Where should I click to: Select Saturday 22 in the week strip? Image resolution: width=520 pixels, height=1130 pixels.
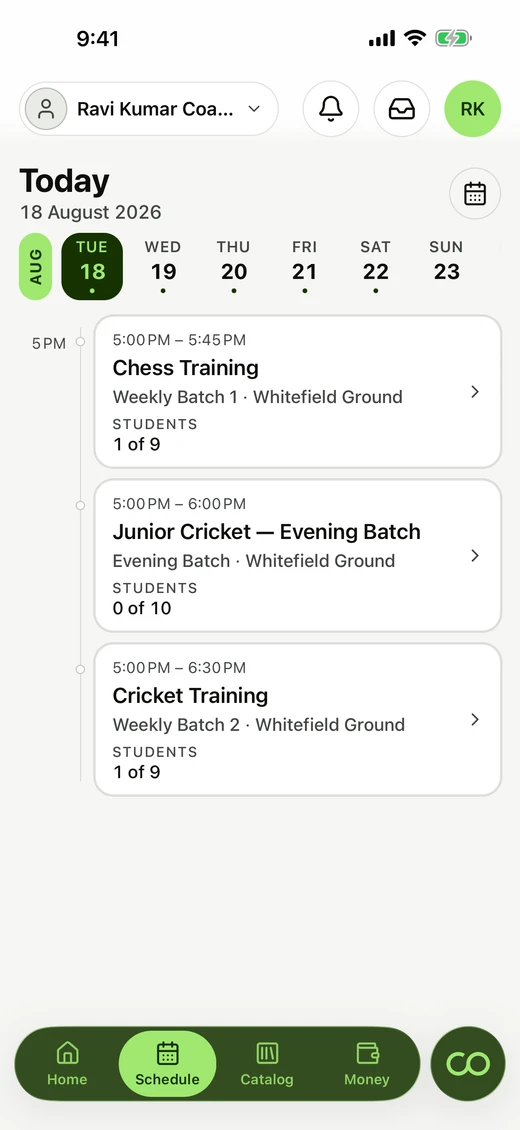click(x=375, y=267)
